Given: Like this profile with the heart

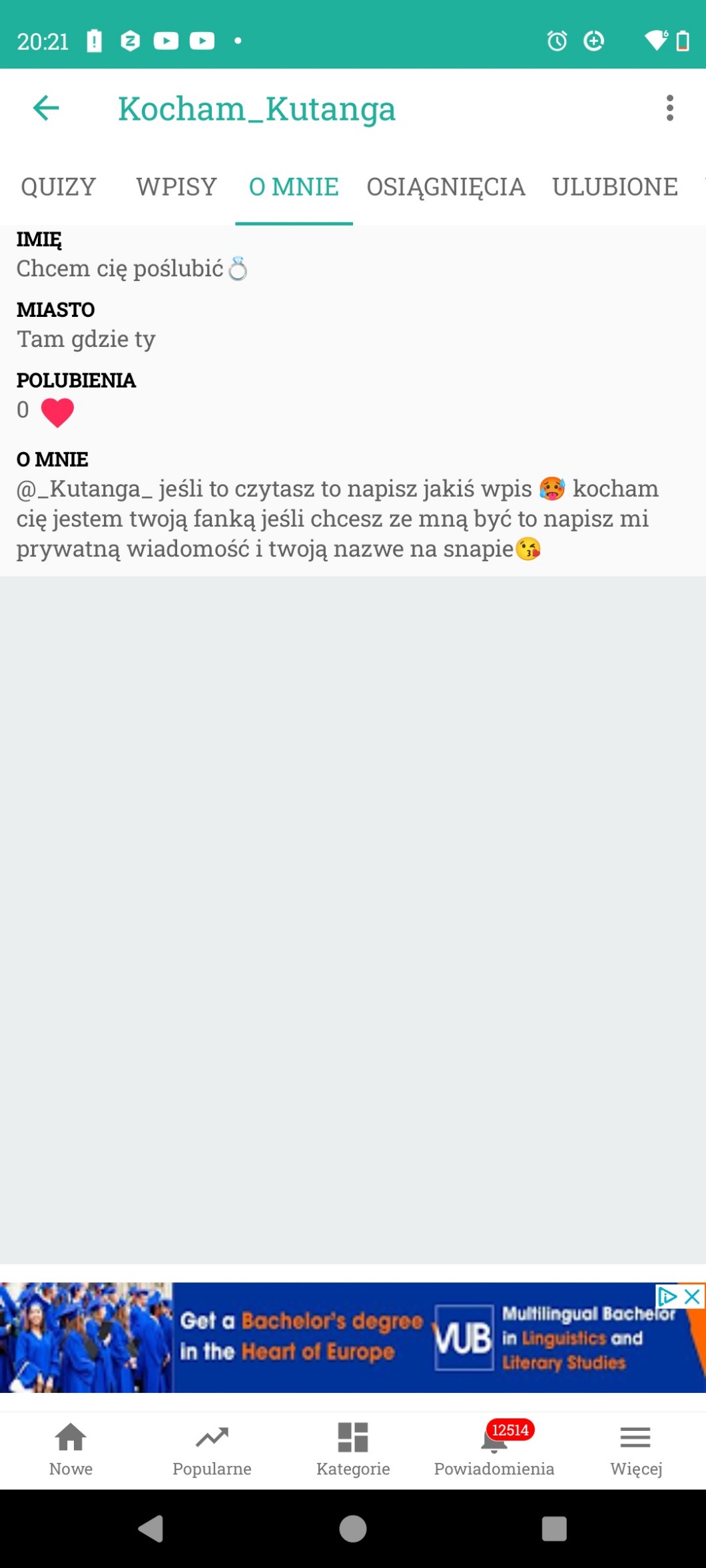Looking at the screenshot, I should pos(57,412).
